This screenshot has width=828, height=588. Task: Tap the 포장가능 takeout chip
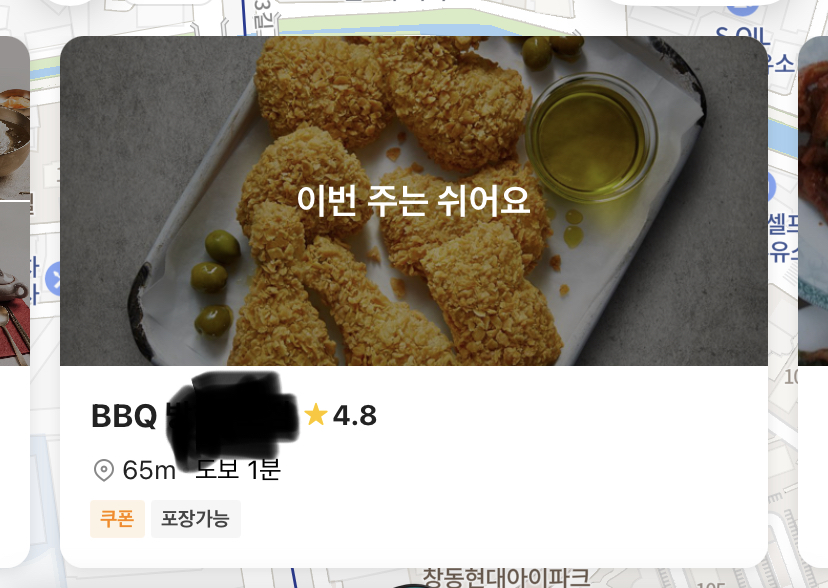pos(195,519)
